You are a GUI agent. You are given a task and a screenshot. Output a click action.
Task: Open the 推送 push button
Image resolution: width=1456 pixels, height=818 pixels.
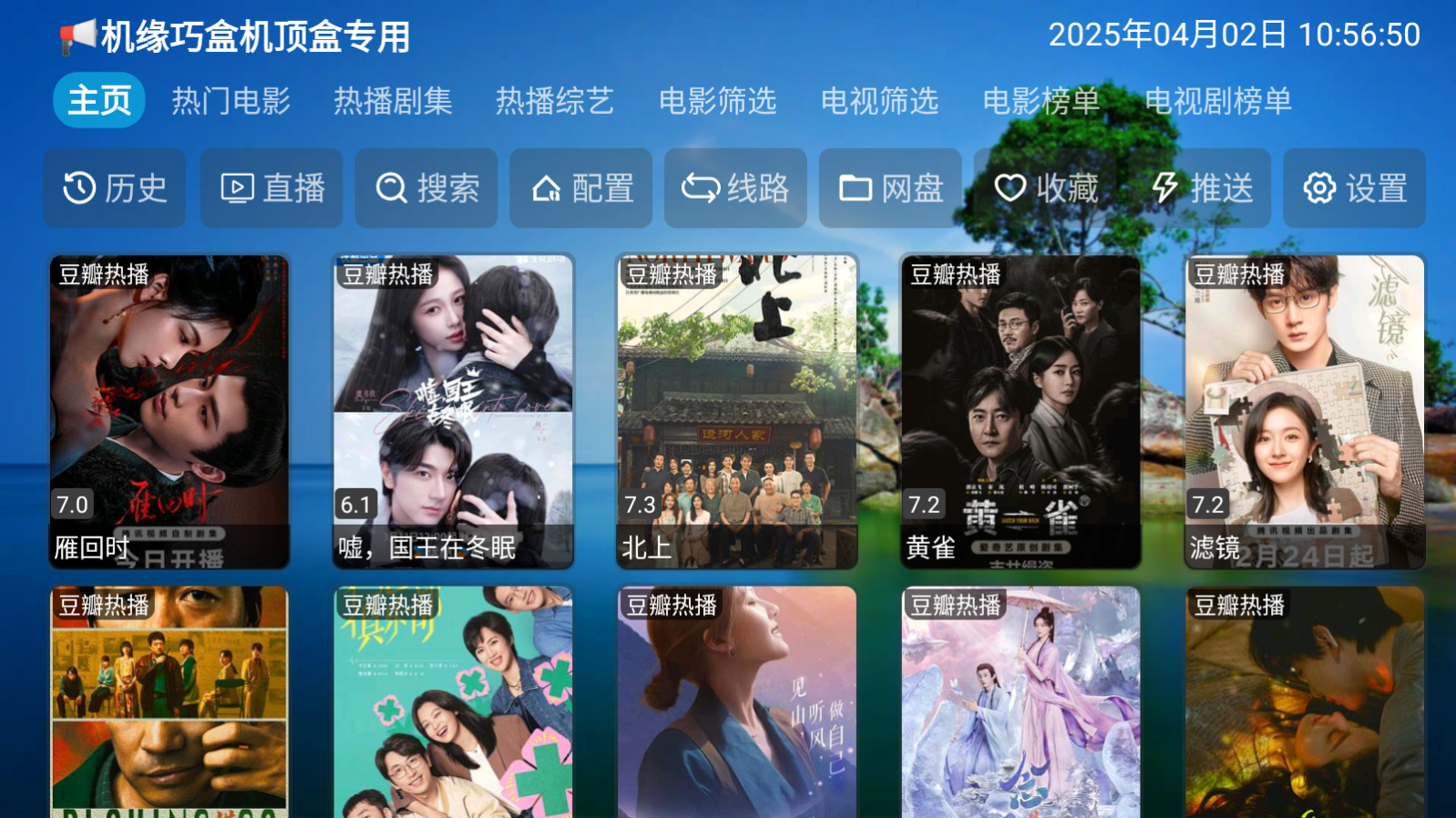tap(1203, 189)
